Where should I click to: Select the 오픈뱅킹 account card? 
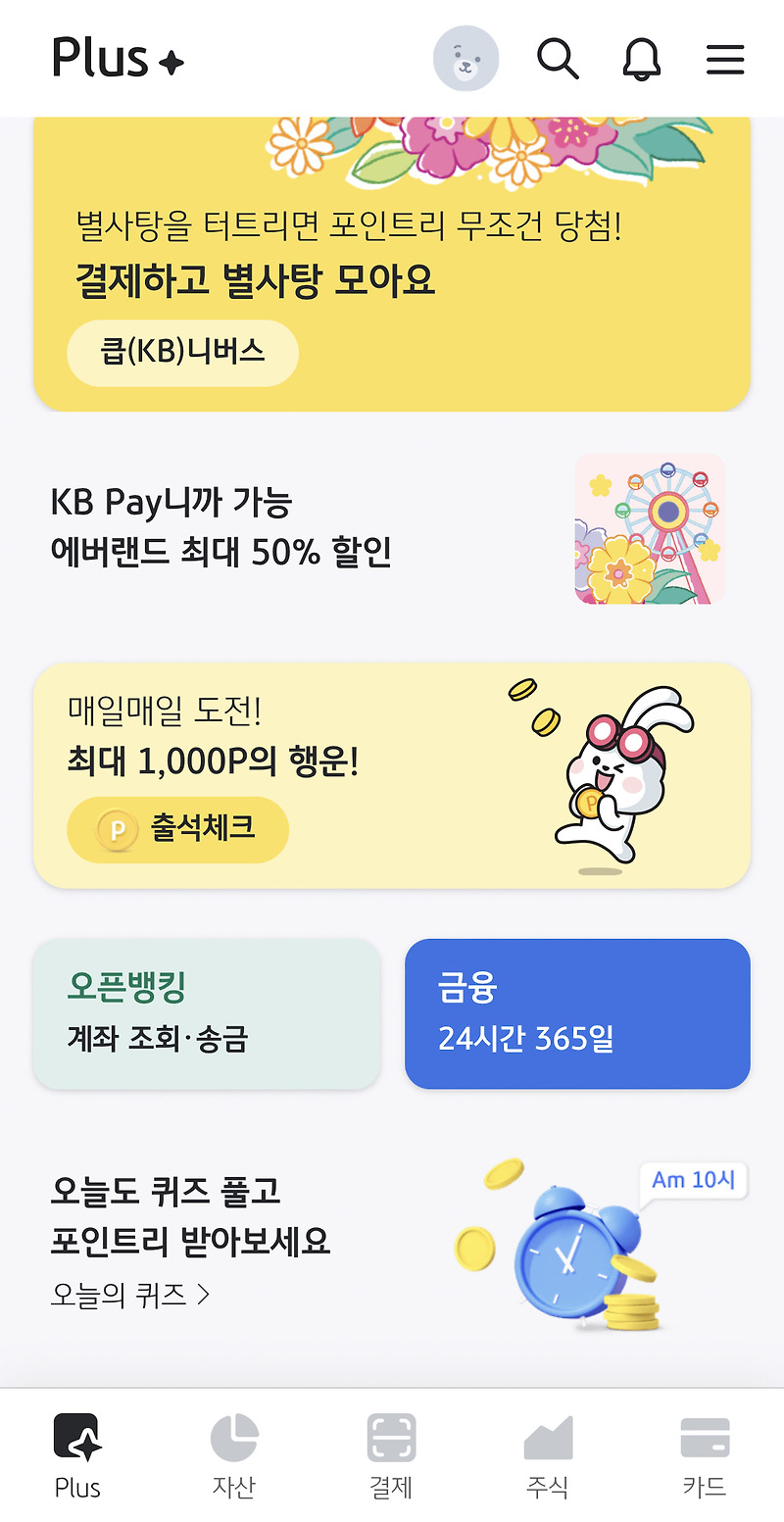click(207, 1013)
